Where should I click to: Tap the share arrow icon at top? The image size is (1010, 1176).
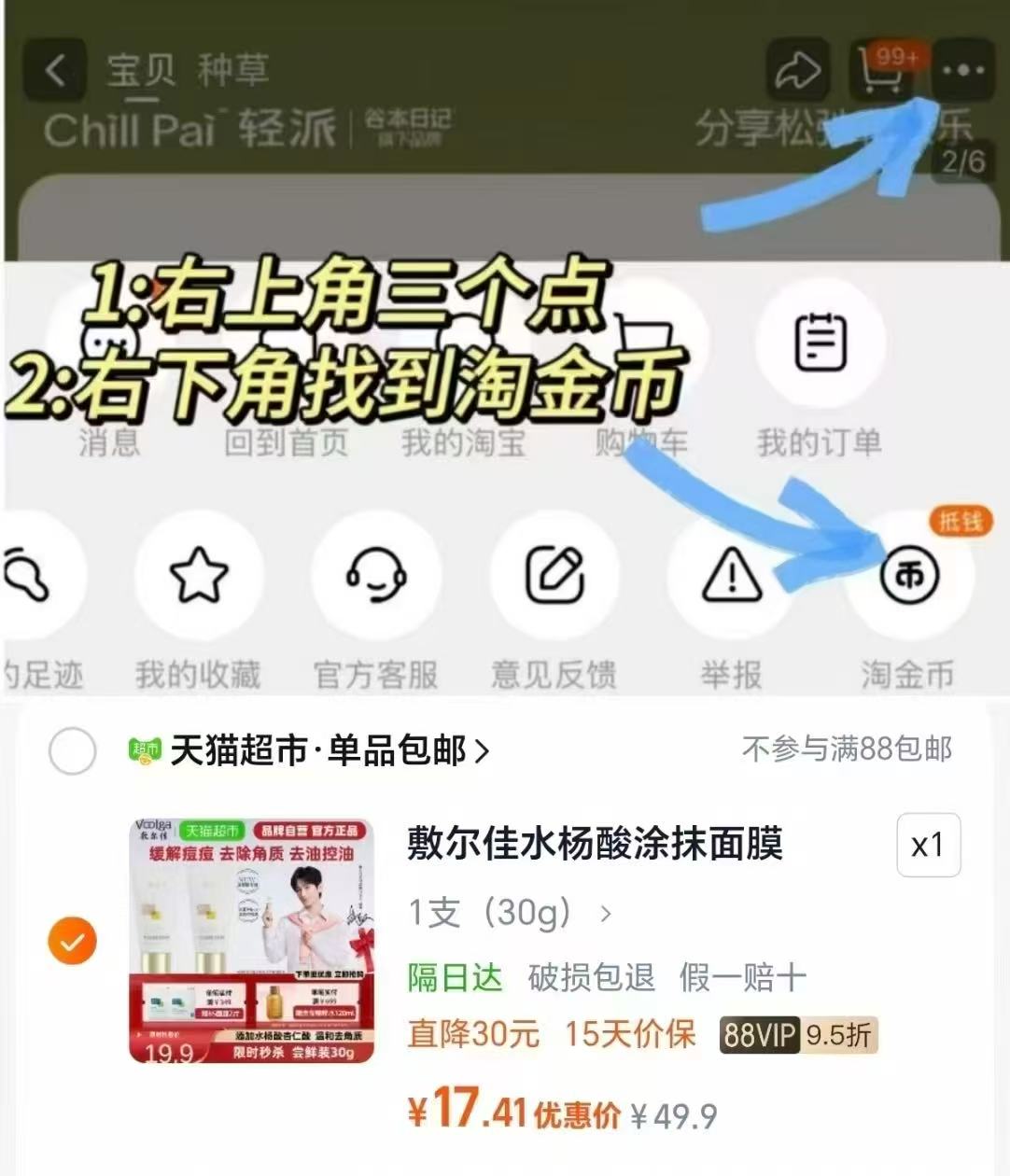pos(796,70)
